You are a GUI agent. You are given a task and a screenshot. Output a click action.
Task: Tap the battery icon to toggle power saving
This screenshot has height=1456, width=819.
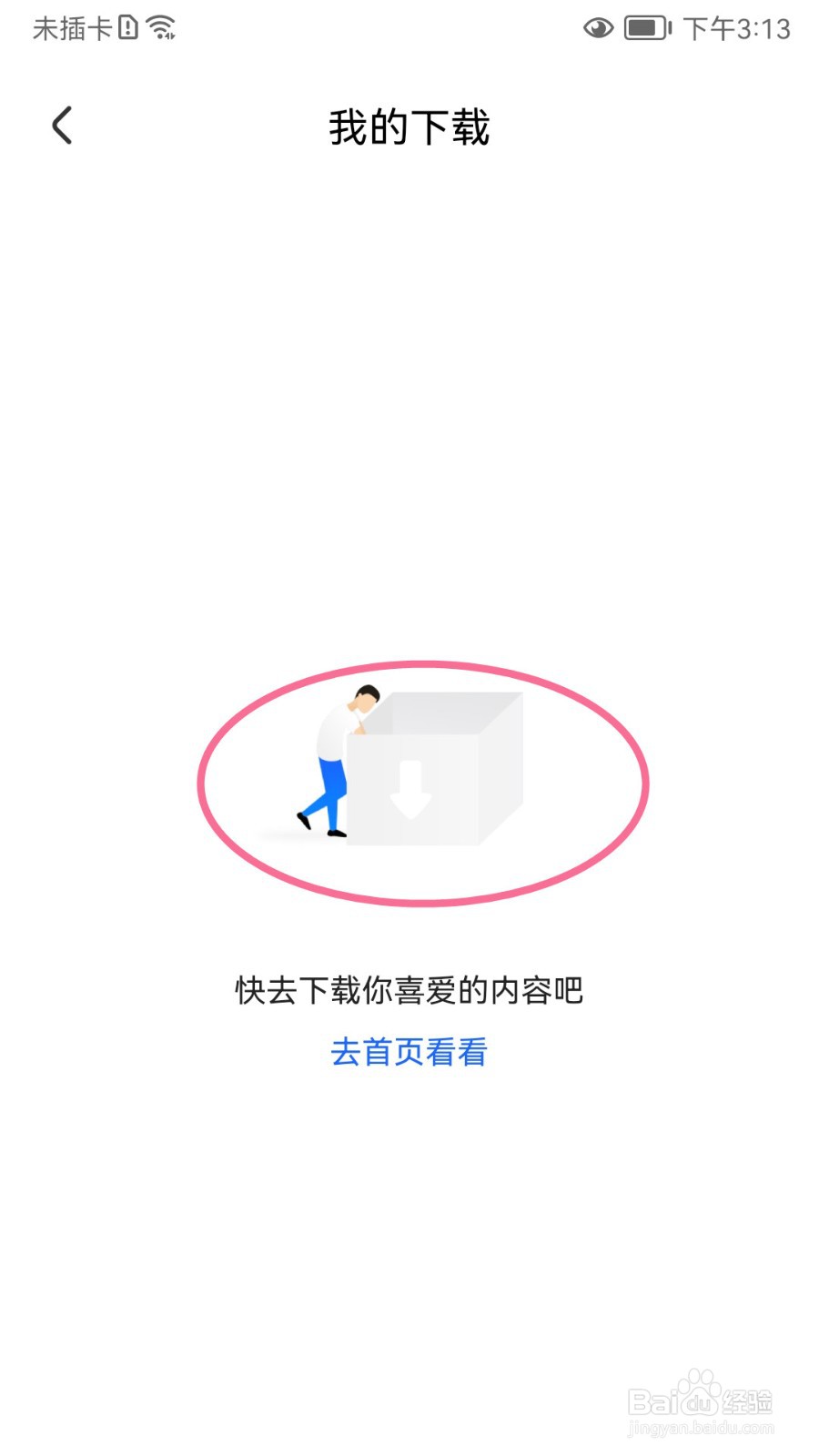click(x=645, y=27)
